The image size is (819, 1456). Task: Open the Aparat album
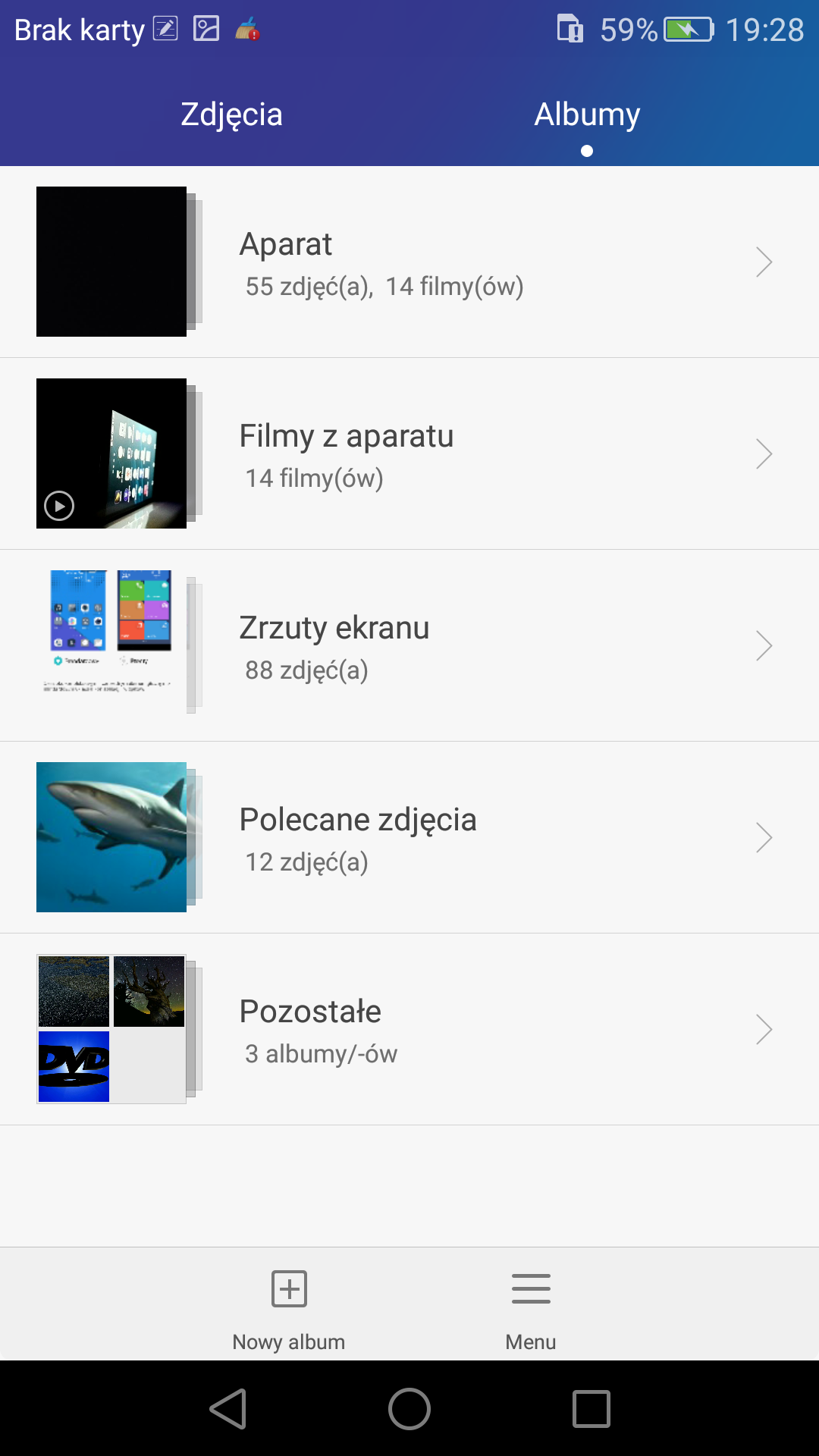pyautogui.click(x=409, y=262)
